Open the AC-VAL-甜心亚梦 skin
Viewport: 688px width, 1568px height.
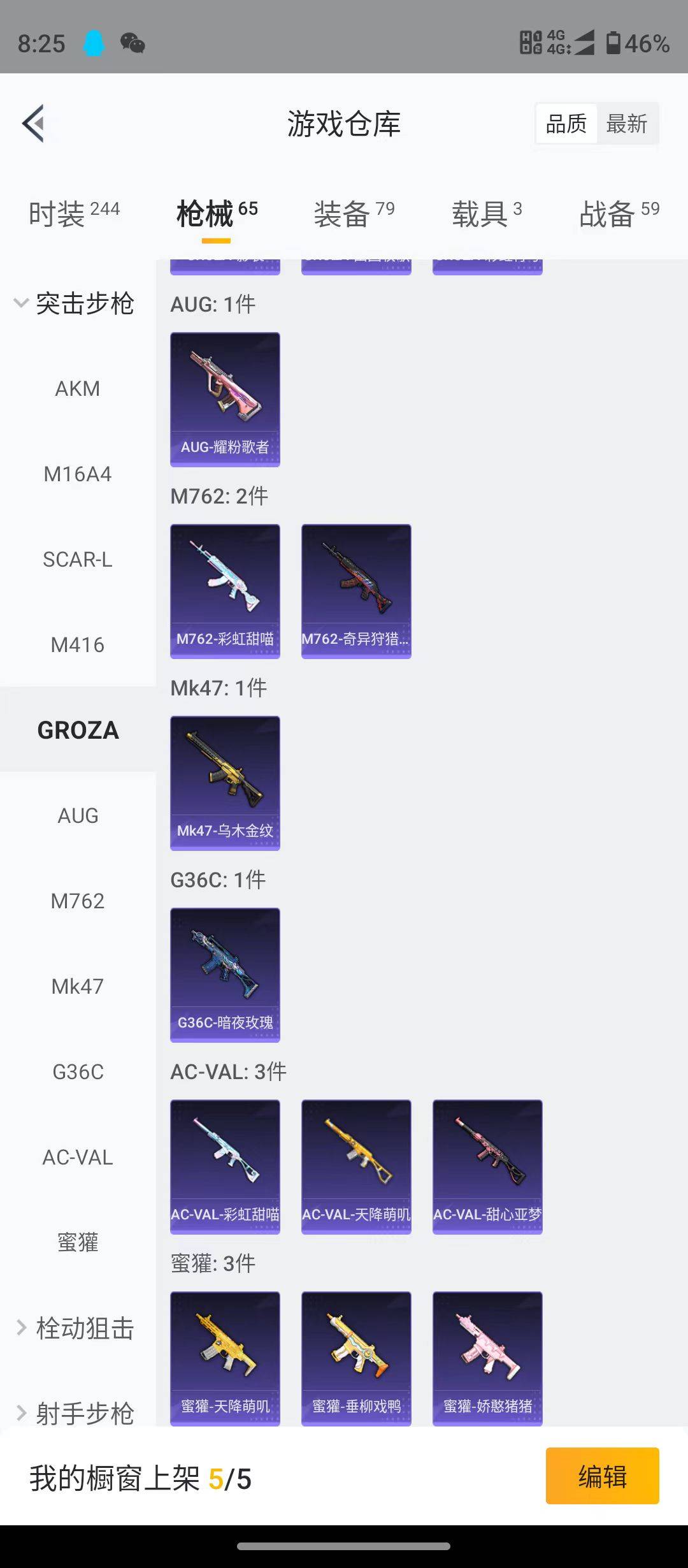tap(487, 1166)
